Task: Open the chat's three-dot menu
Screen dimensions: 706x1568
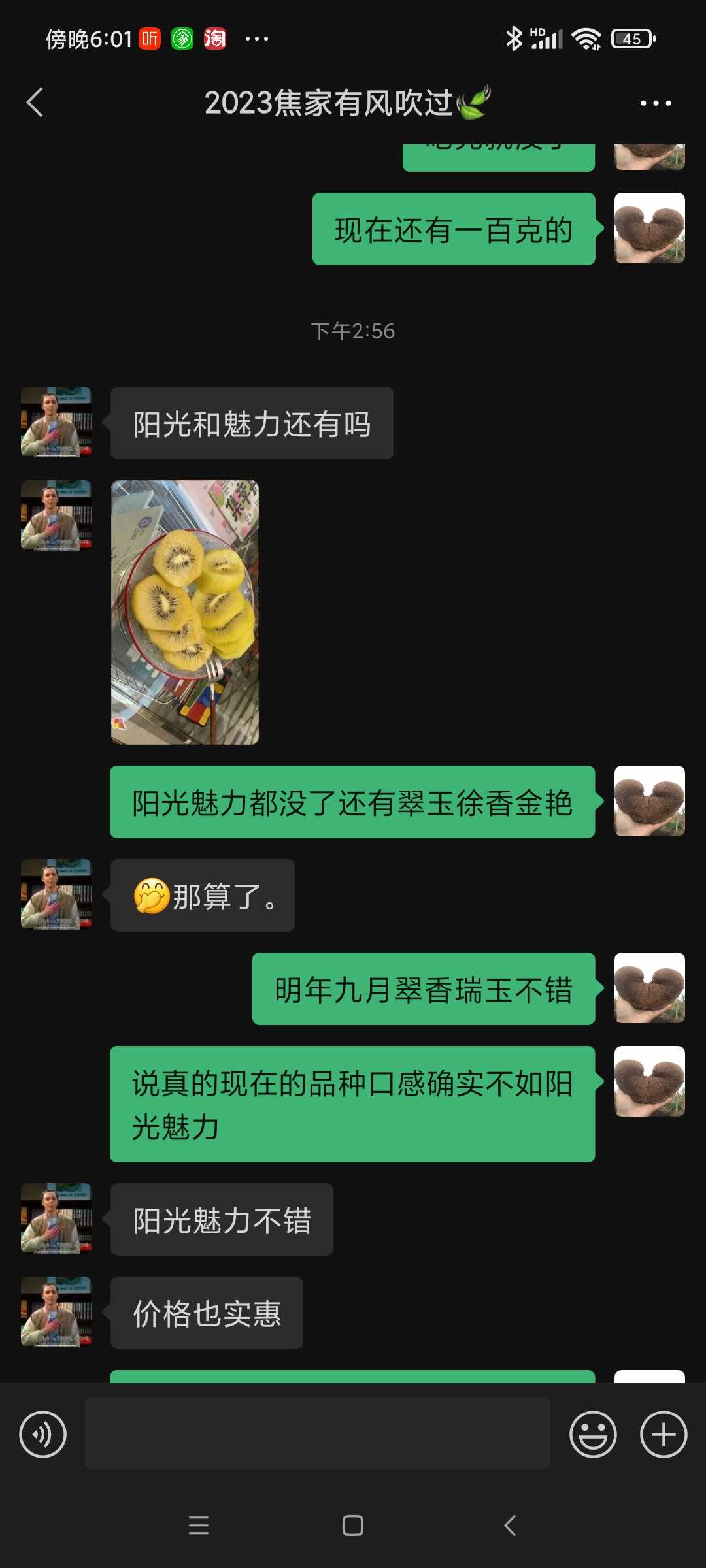Action: pos(655,103)
